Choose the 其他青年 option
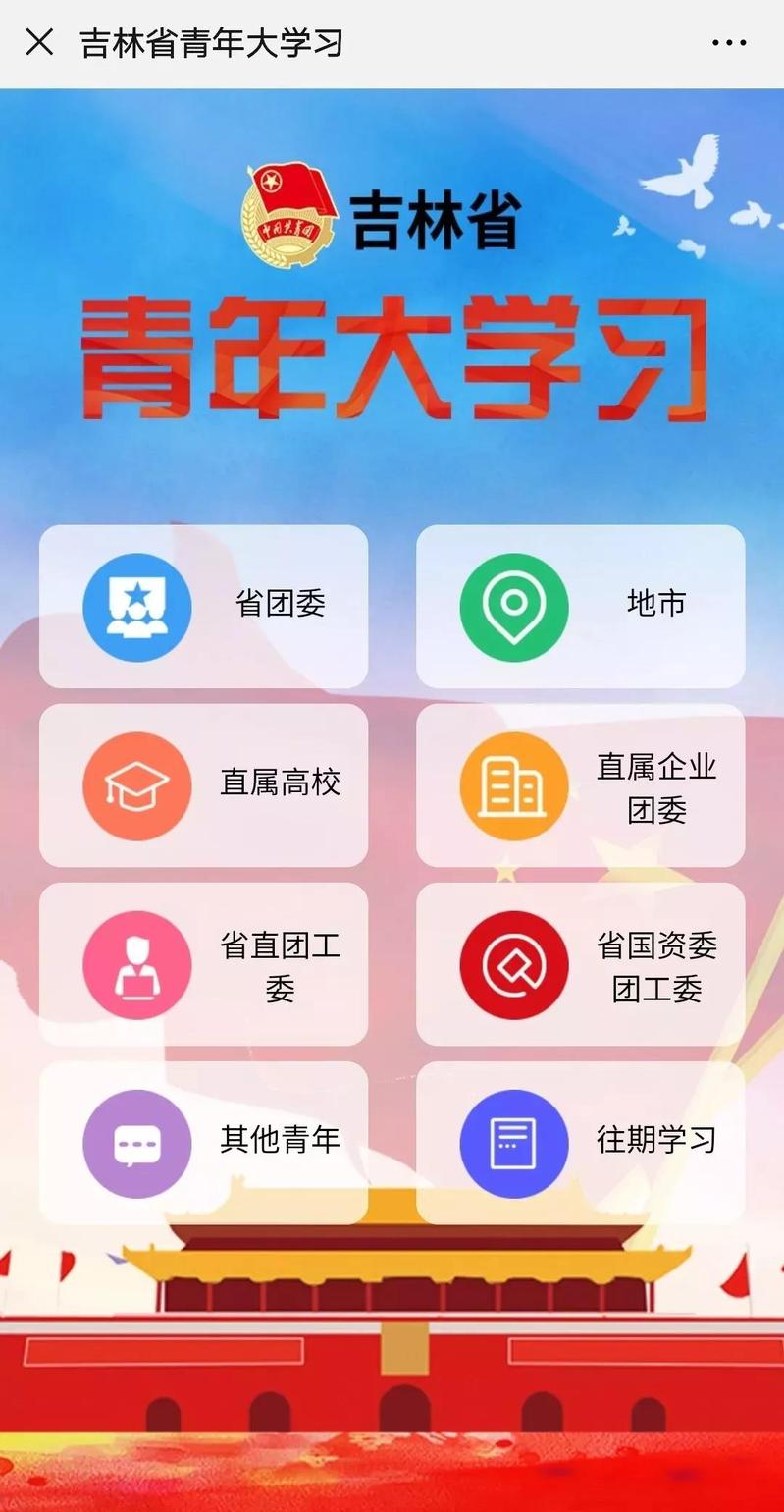Image resolution: width=784 pixels, height=1512 pixels. click(x=203, y=1142)
